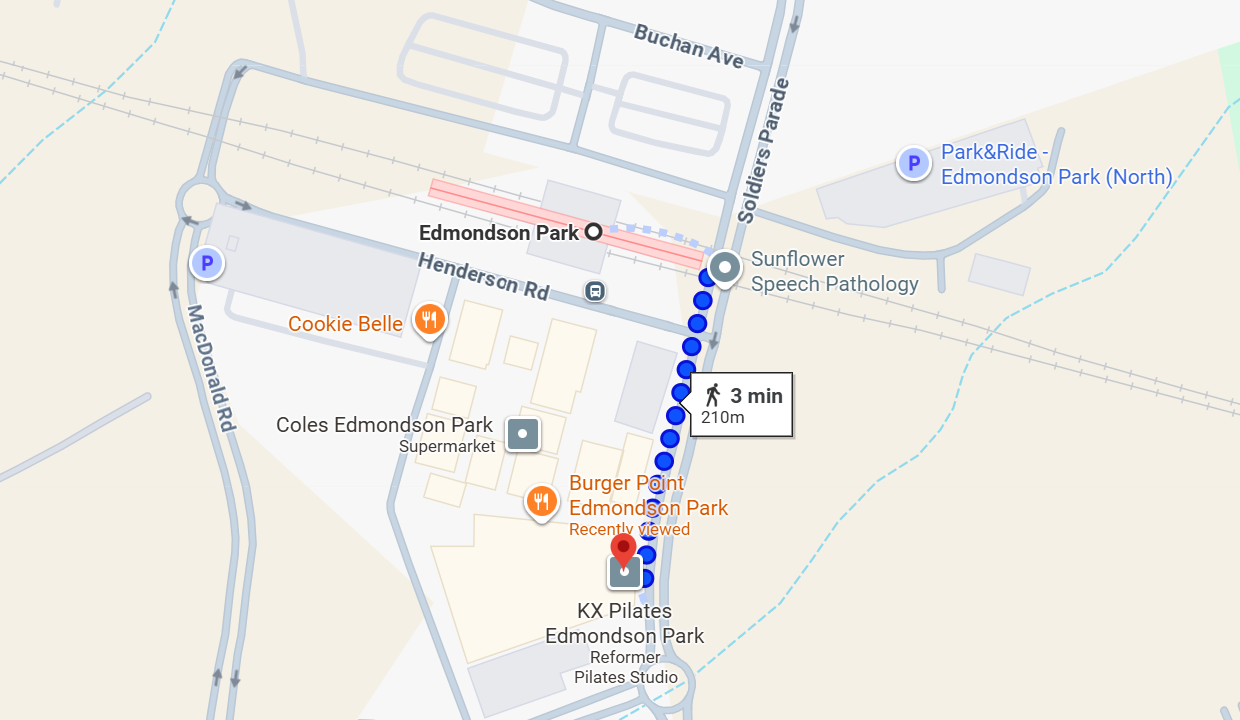Select the Edmondson Park station marker
1240x720 pixels.
592,232
